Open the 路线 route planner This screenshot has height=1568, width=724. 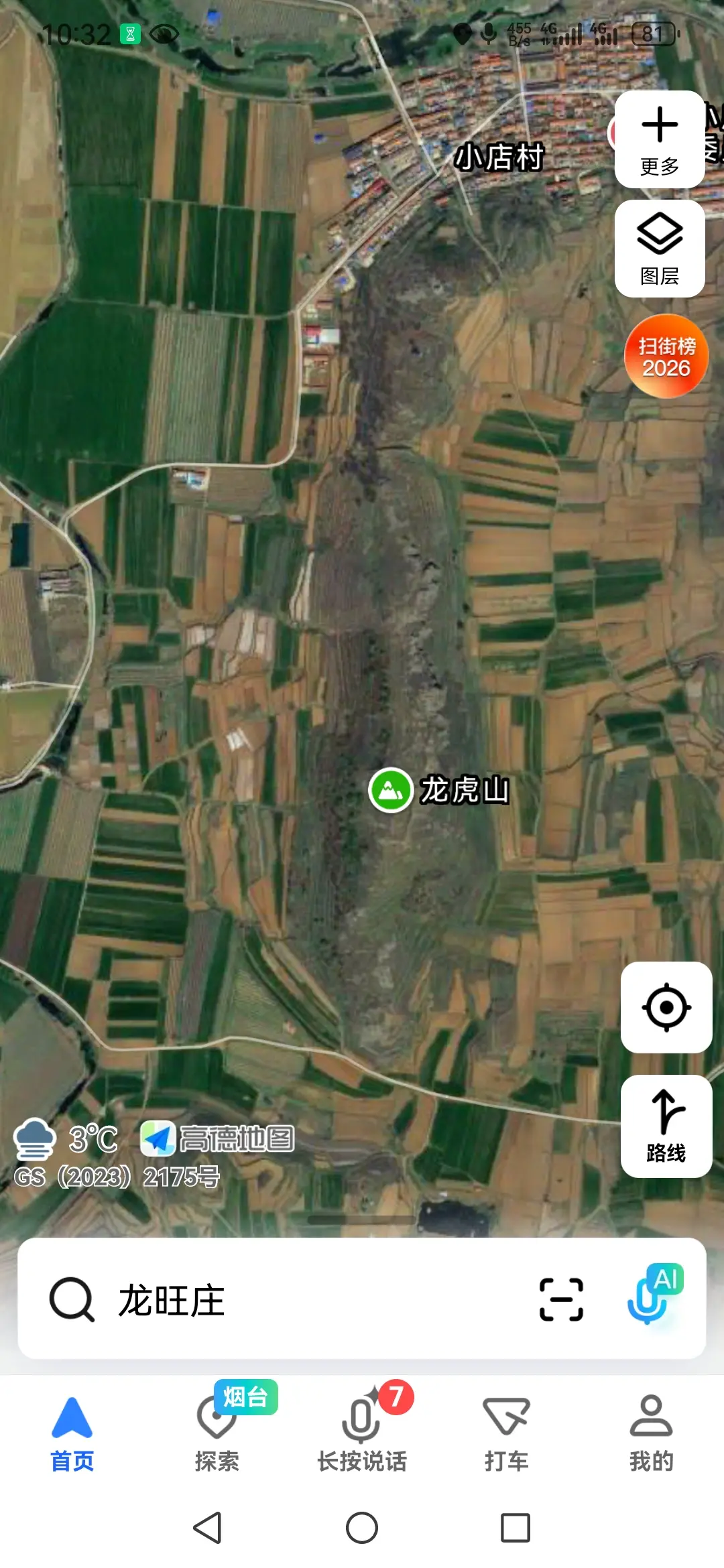coord(666,1127)
